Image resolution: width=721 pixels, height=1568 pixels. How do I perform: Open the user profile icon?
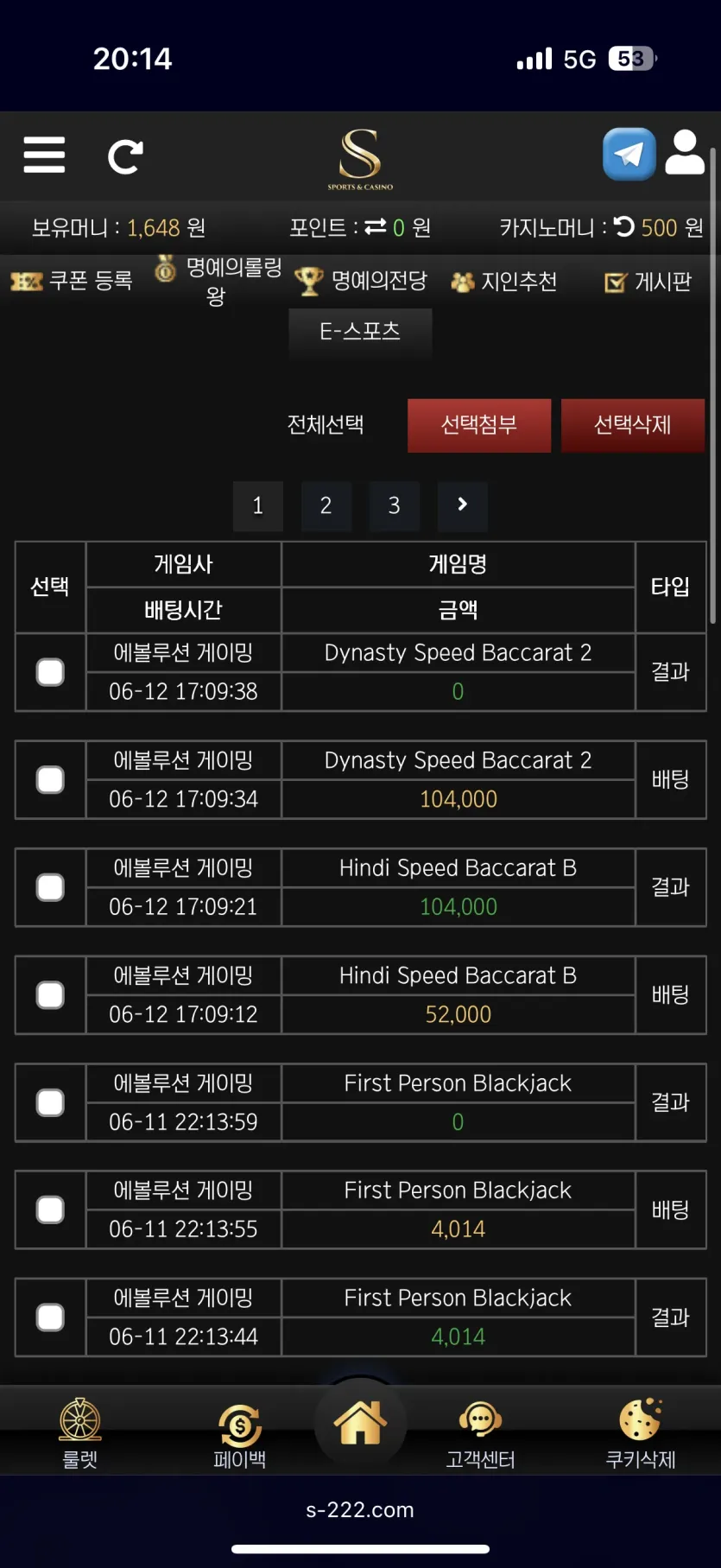685,153
